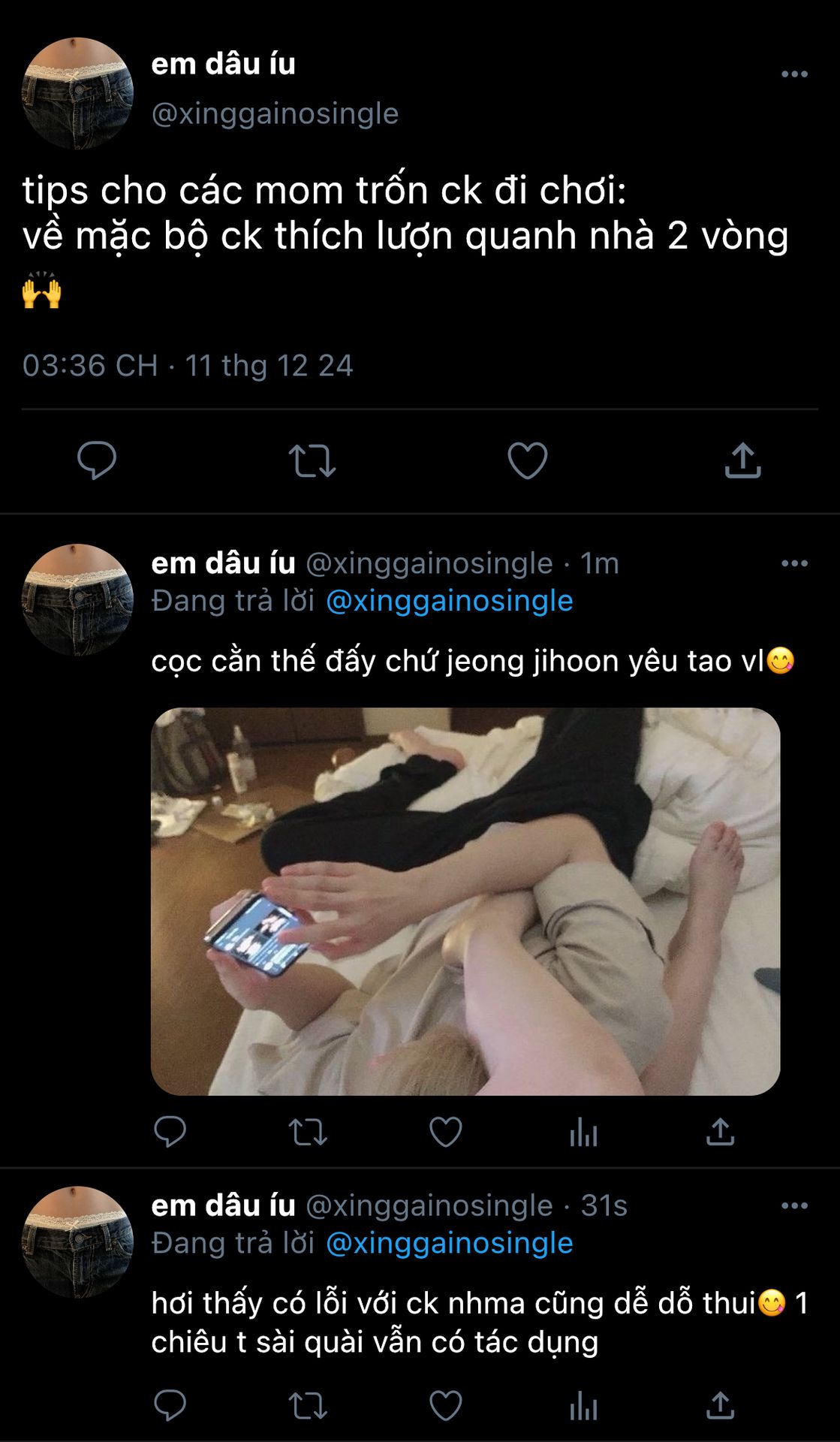Viewport: 840px width, 1442px height.
Task: View analytics of the jeong jihoon reply
Action: point(583,1132)
